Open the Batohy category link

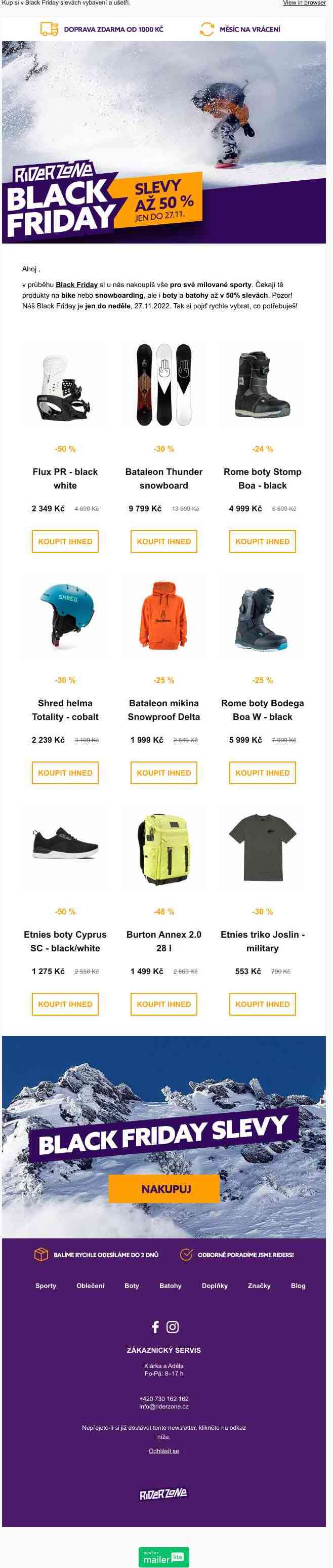pos(171,1285)
